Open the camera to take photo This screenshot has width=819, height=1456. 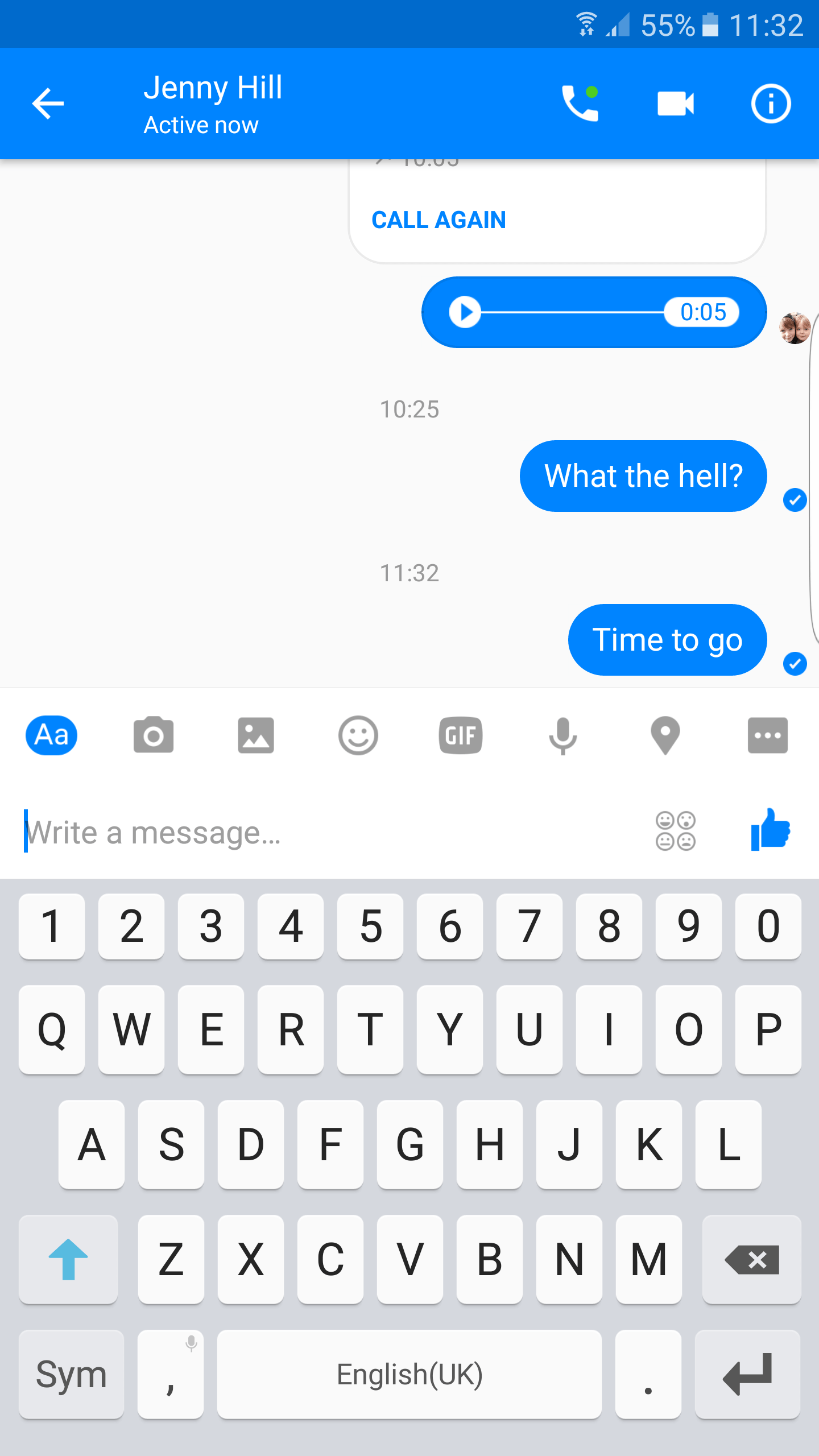point(153,735)
